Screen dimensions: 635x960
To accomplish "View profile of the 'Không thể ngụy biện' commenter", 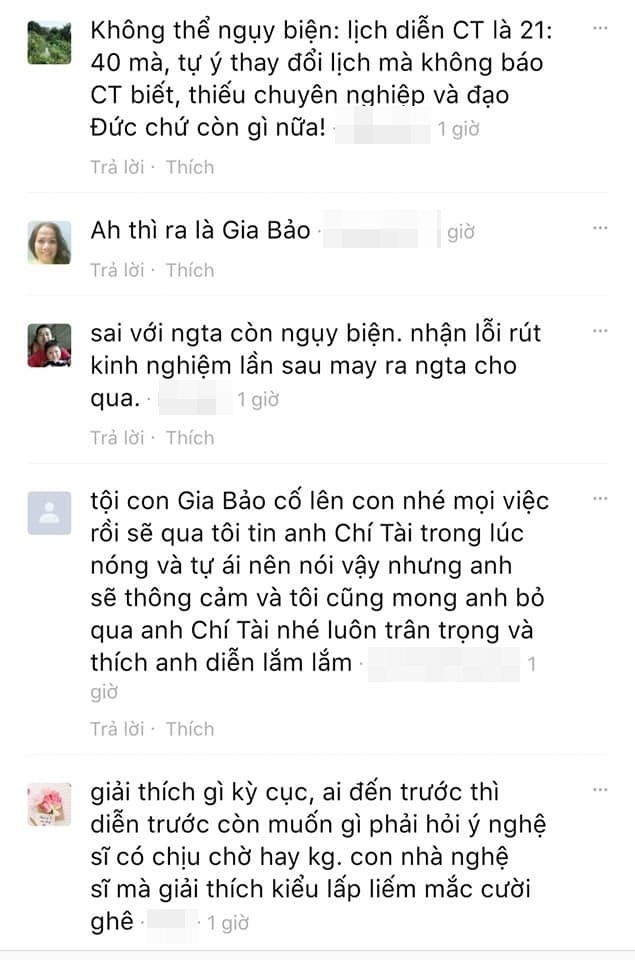I will click(x=49, y=42).
